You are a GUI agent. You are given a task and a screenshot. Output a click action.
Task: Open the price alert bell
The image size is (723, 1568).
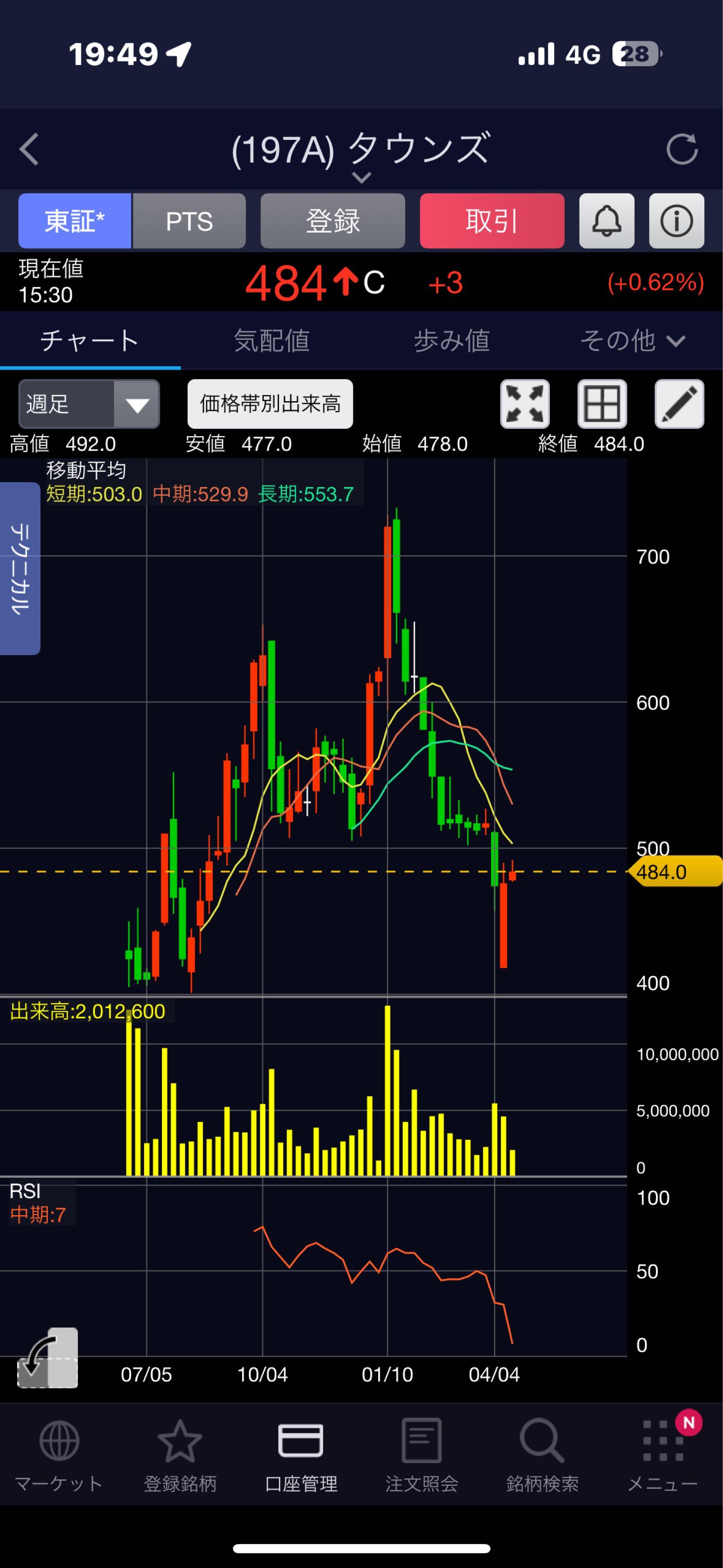click(606, 221)
